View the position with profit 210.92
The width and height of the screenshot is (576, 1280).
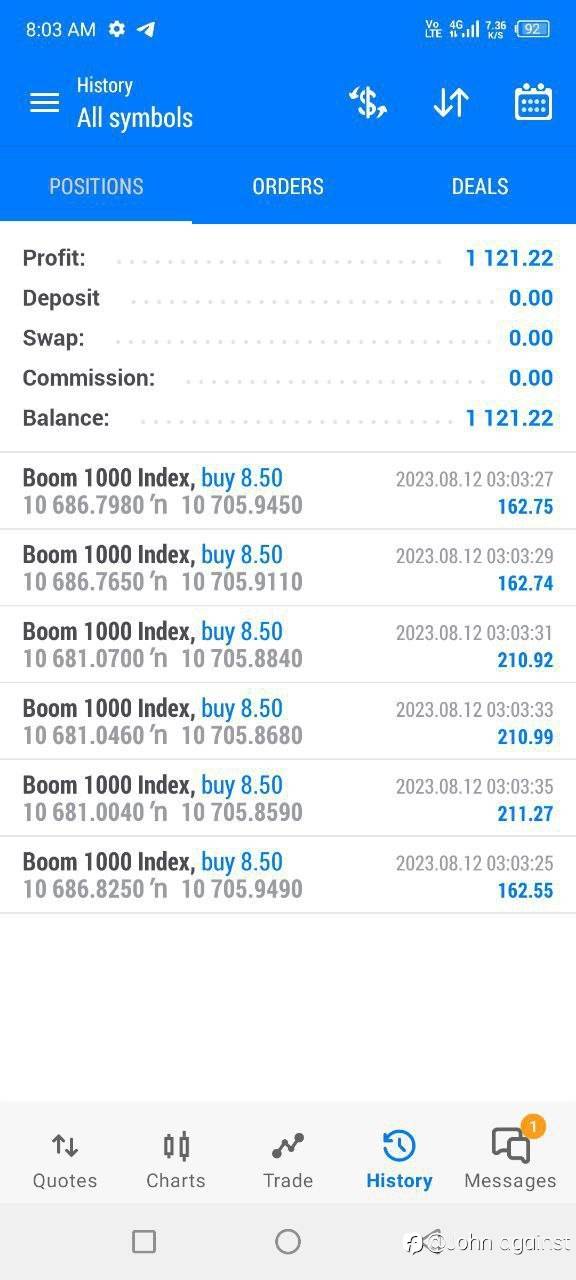[x=288, y=645]
